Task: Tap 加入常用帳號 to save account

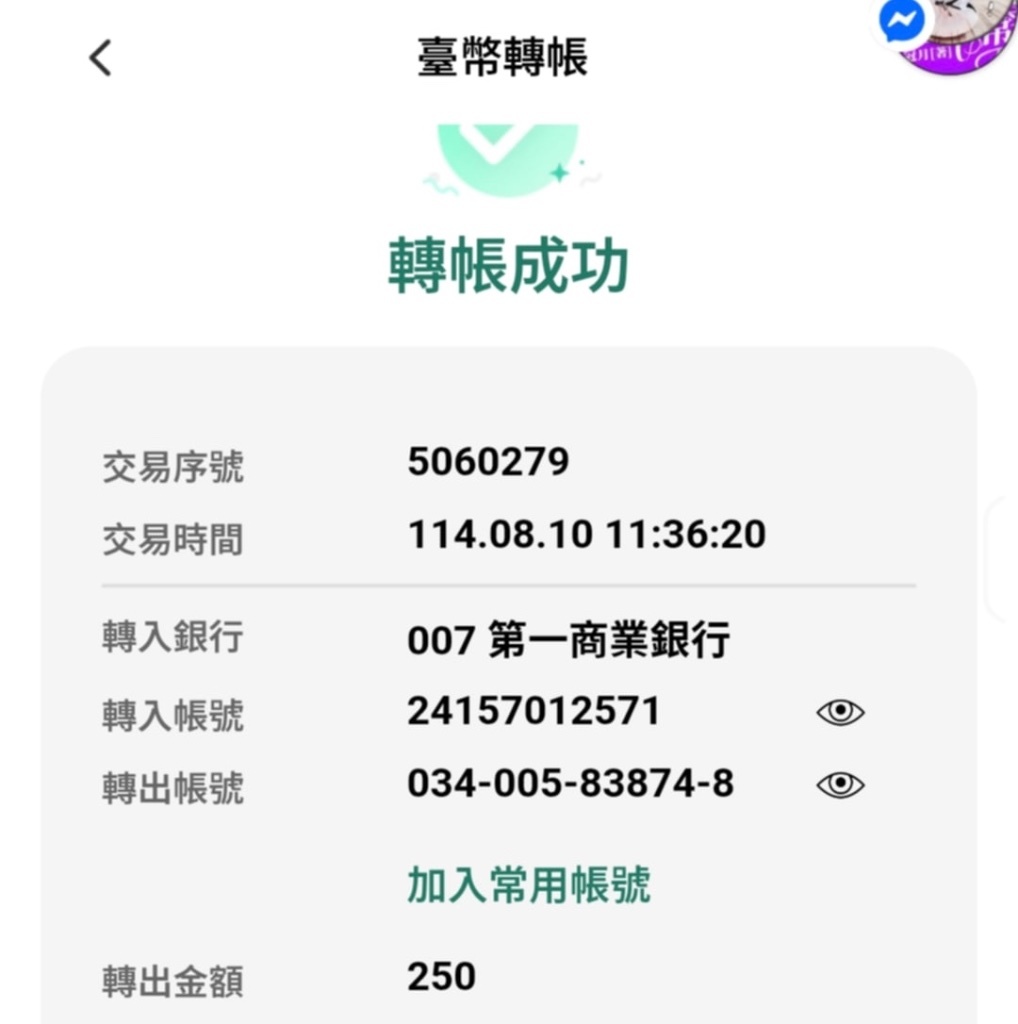Action: (528, 885)
